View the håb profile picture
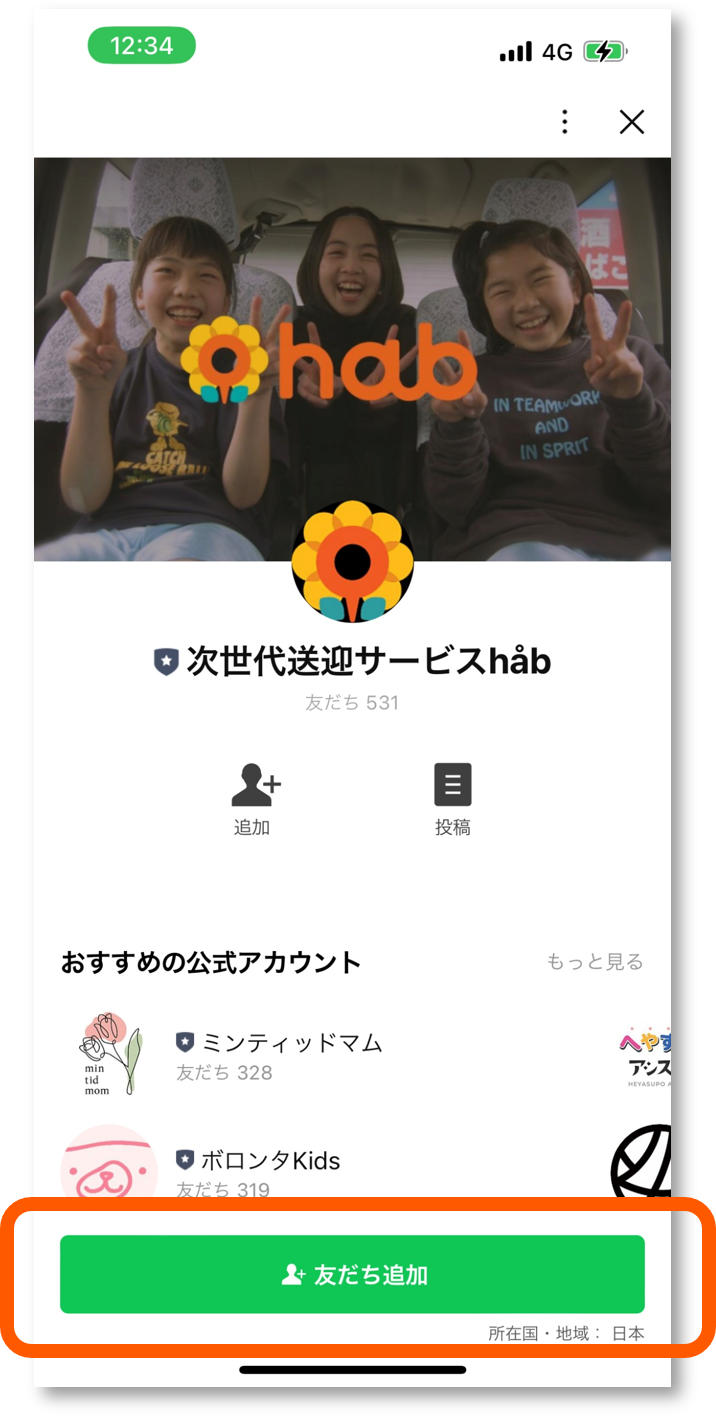716x1416 pixels. 352,562
